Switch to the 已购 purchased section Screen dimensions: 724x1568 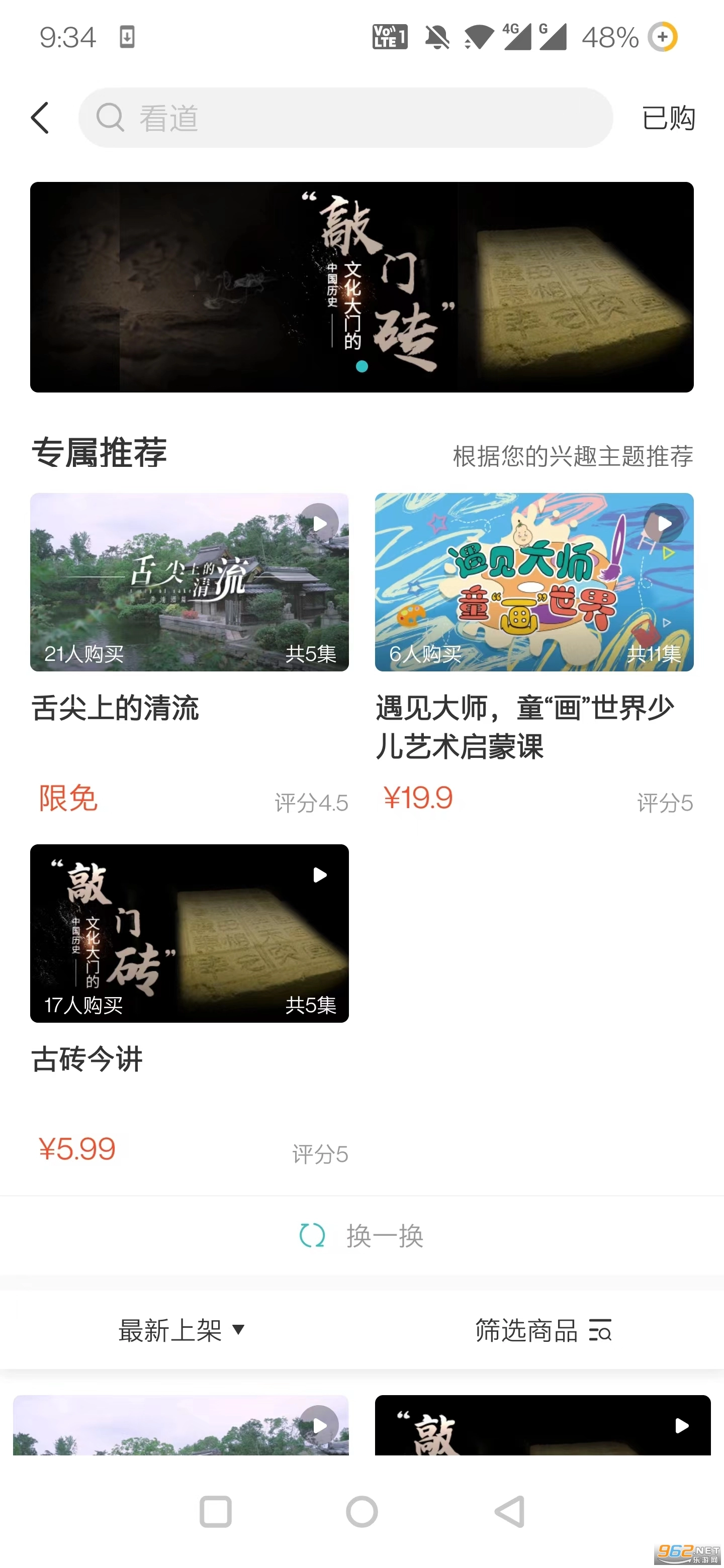[x=668, y=118]
